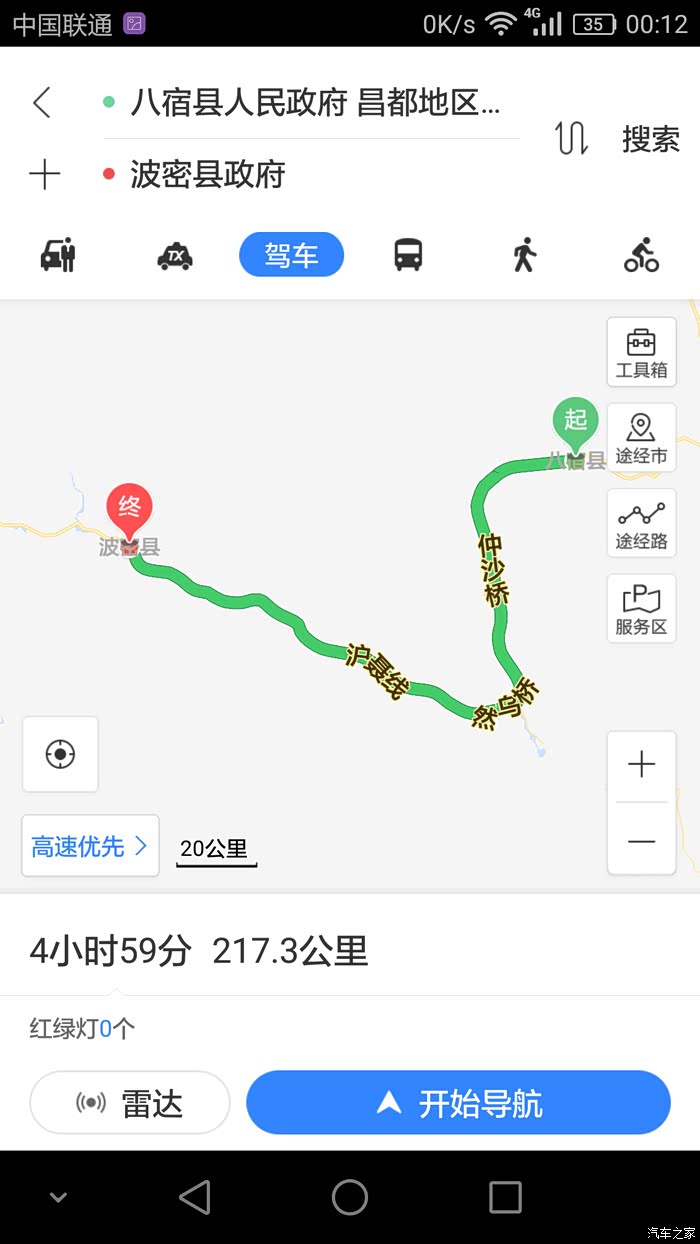Show 服务区 service areas
This screenshot has width=700, height=1244.
tap(641, 609)
